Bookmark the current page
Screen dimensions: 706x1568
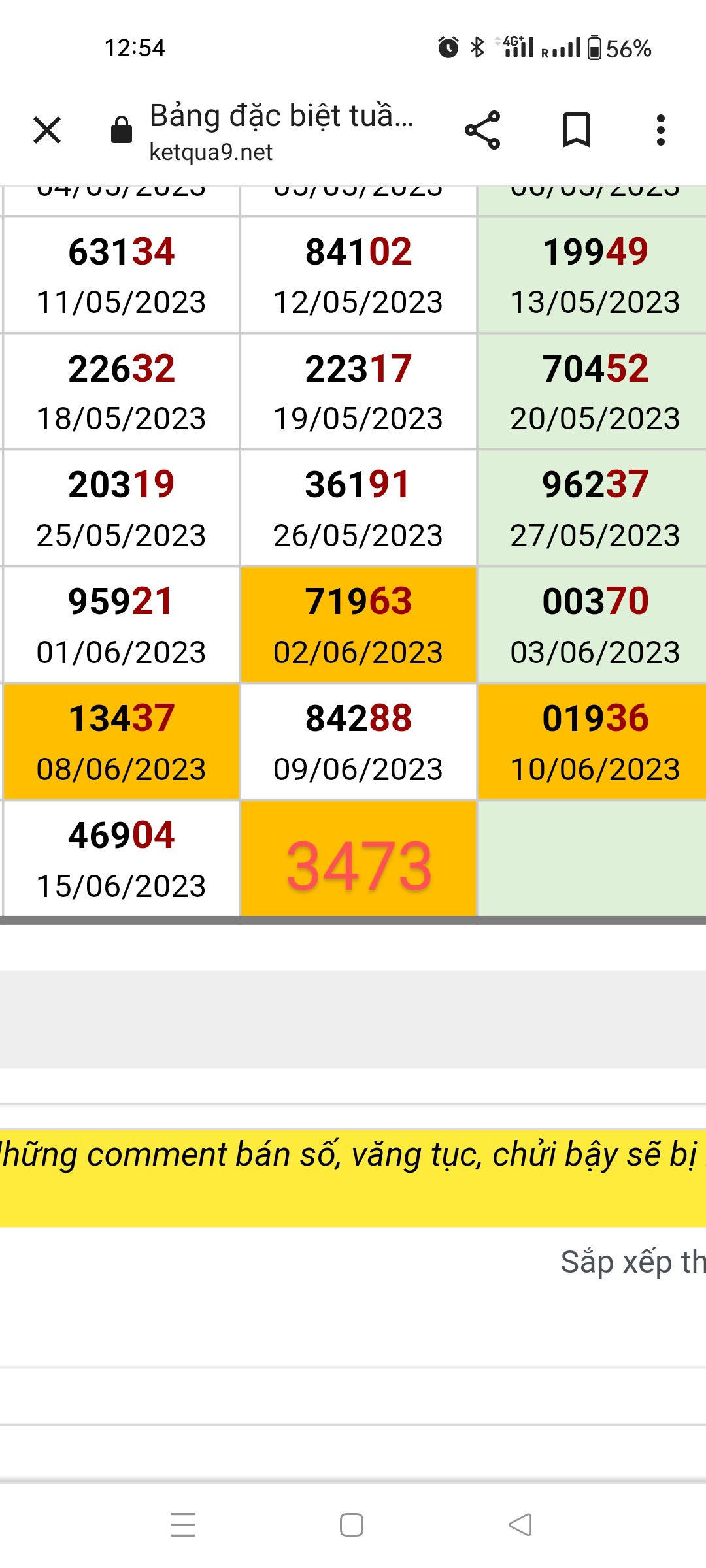(577, 130)
